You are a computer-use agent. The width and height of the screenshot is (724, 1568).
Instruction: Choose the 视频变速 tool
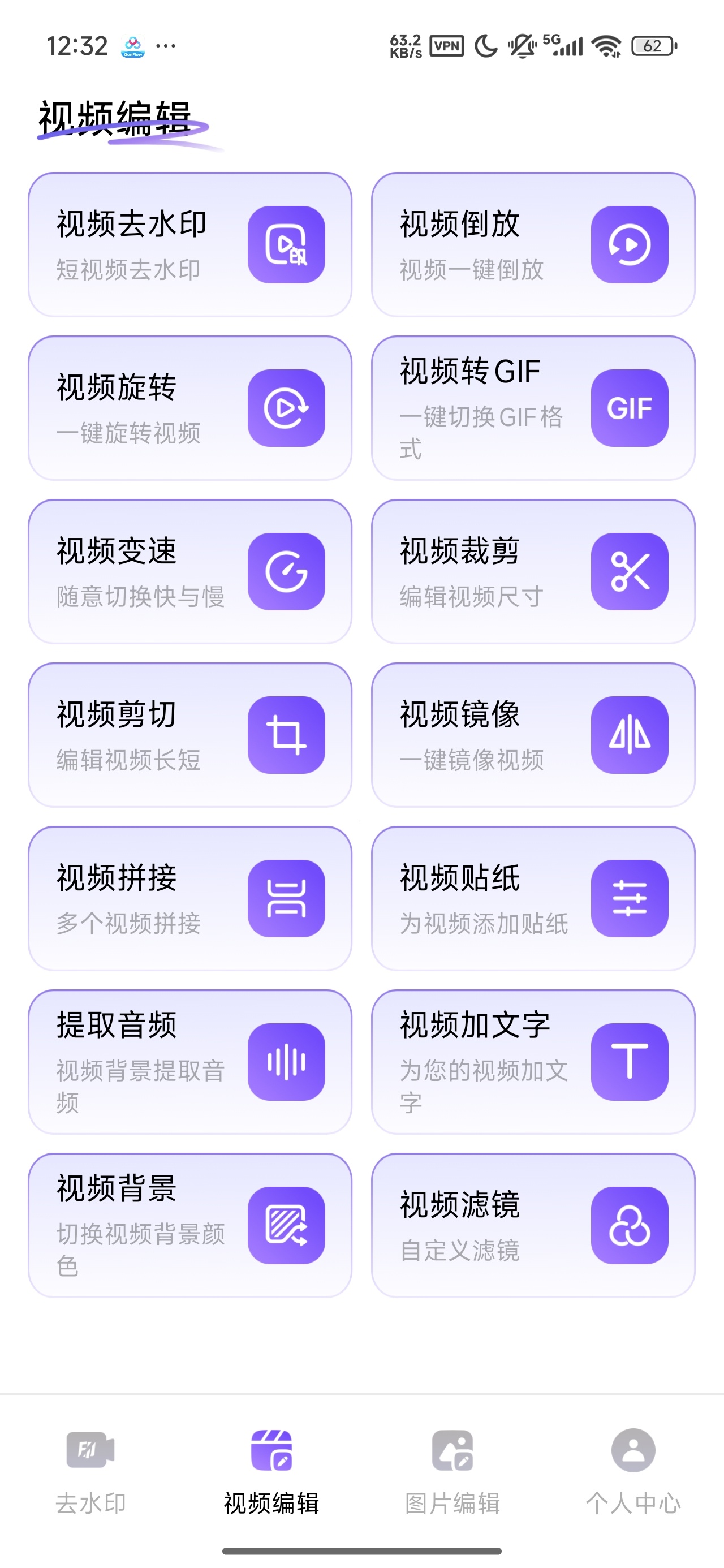(190, 571)
